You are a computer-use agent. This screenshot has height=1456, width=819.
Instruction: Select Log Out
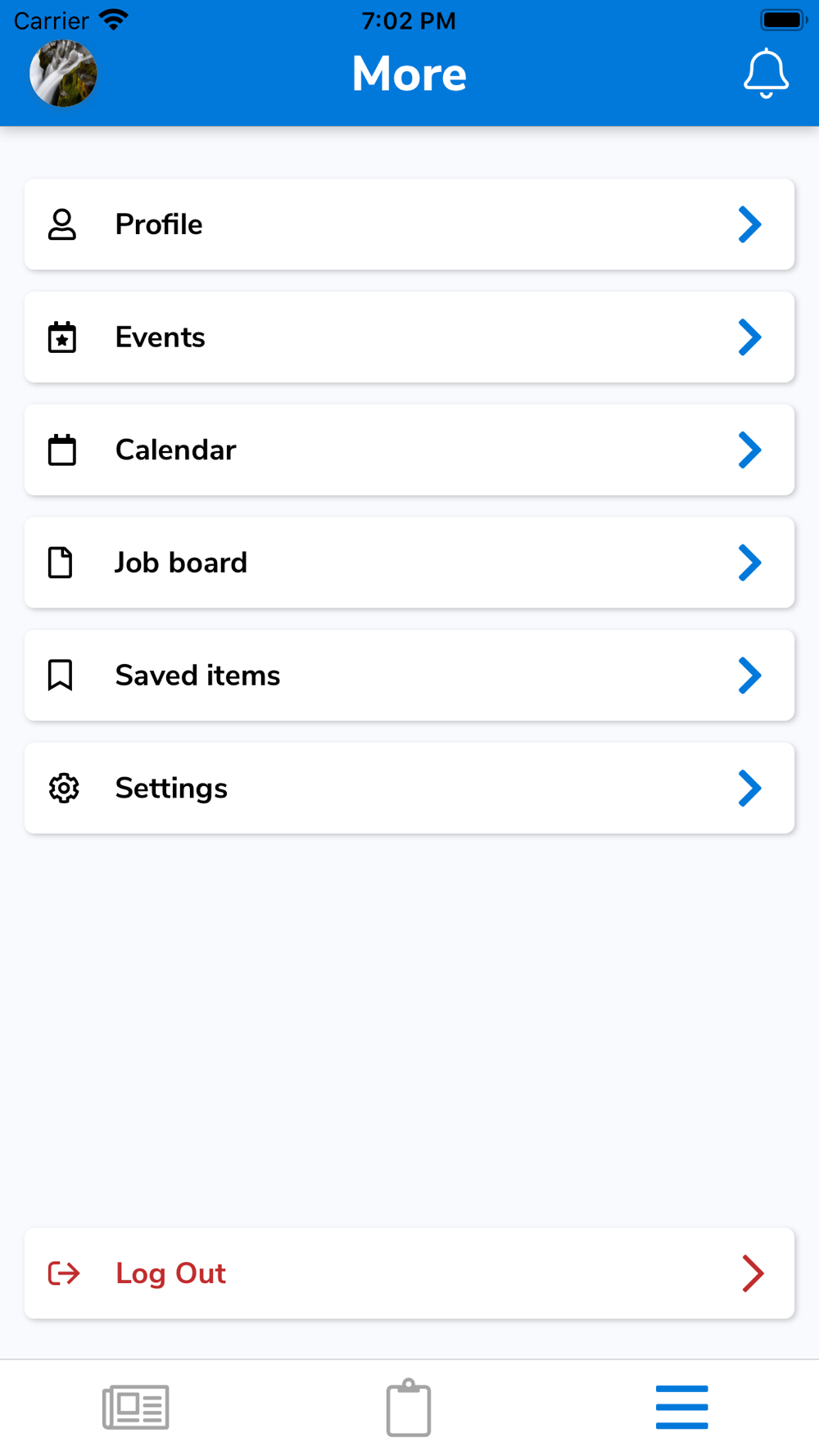pos(409,1273)
